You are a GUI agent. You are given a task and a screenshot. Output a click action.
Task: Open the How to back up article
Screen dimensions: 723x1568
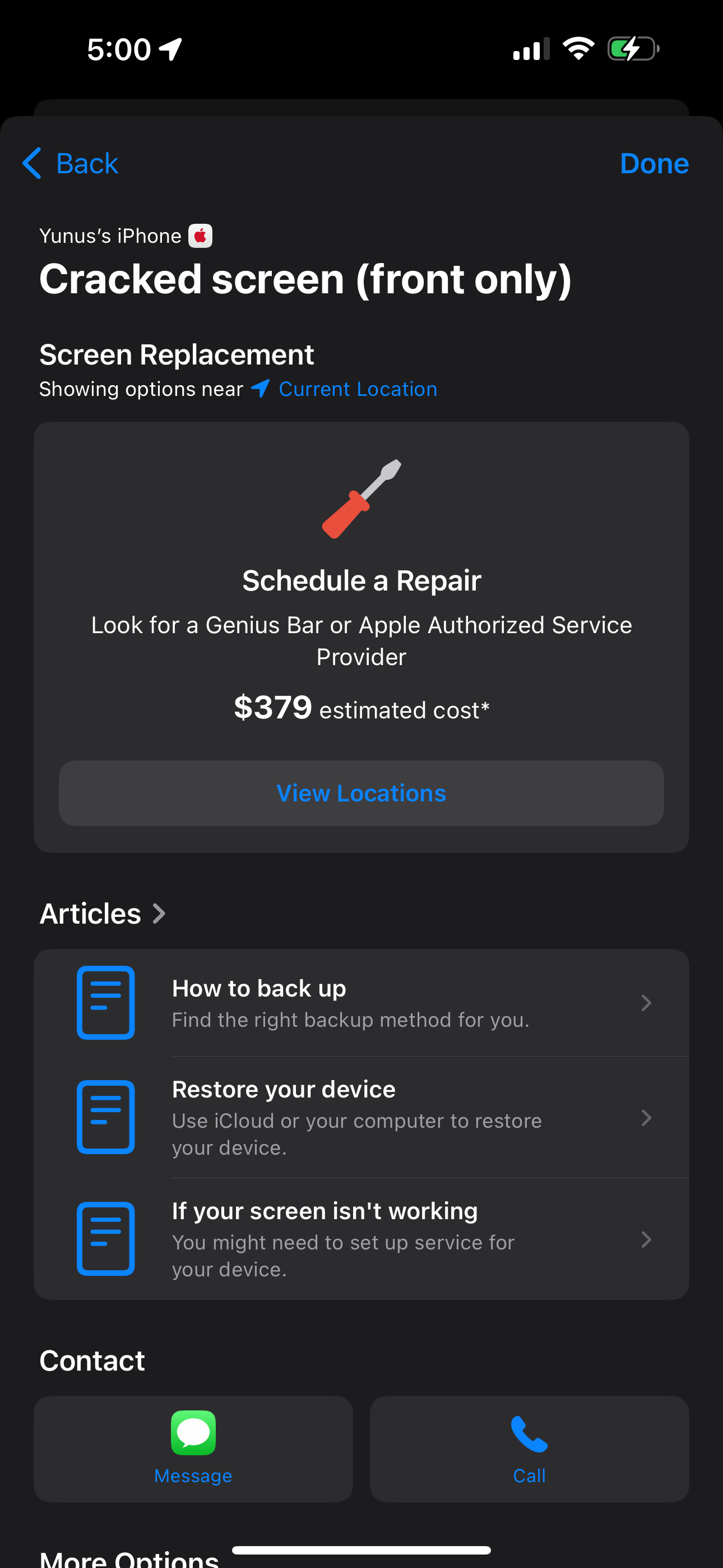click(361, 1003)
